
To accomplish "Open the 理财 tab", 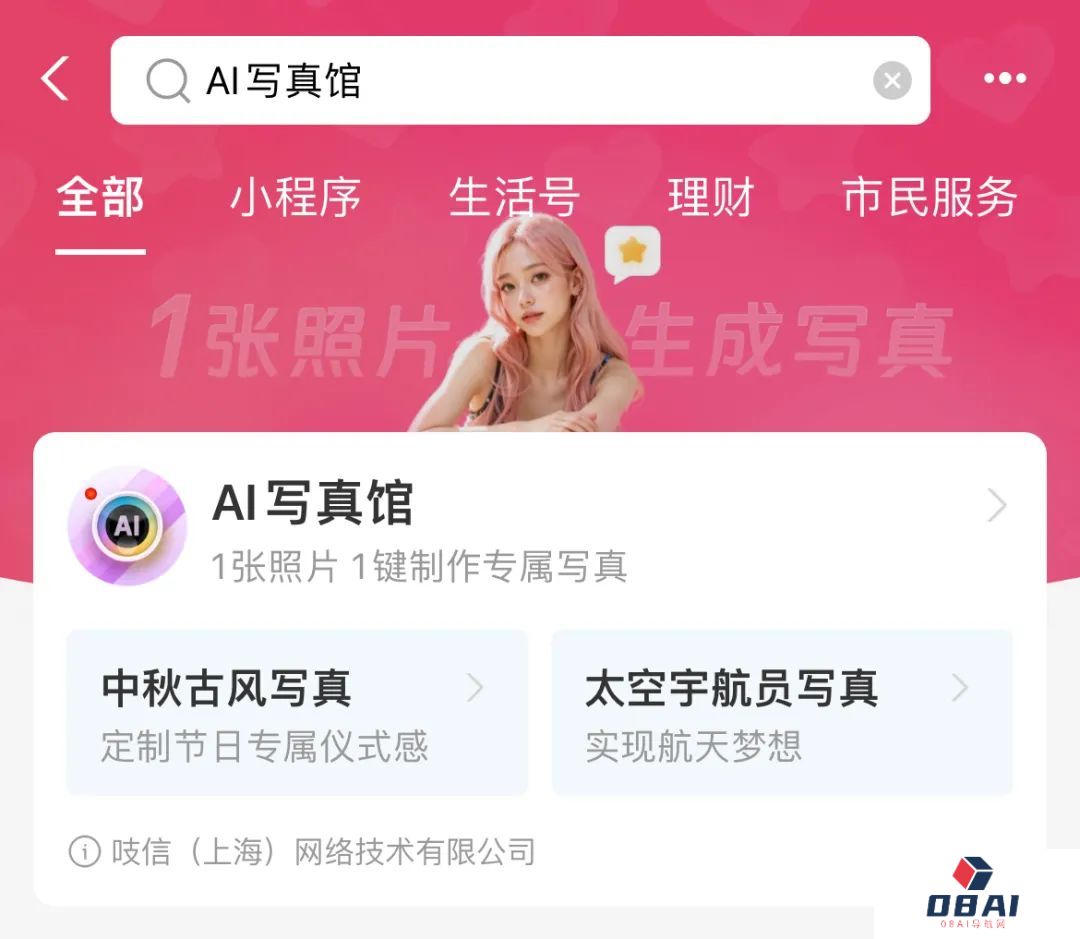I will pos(711,197).
